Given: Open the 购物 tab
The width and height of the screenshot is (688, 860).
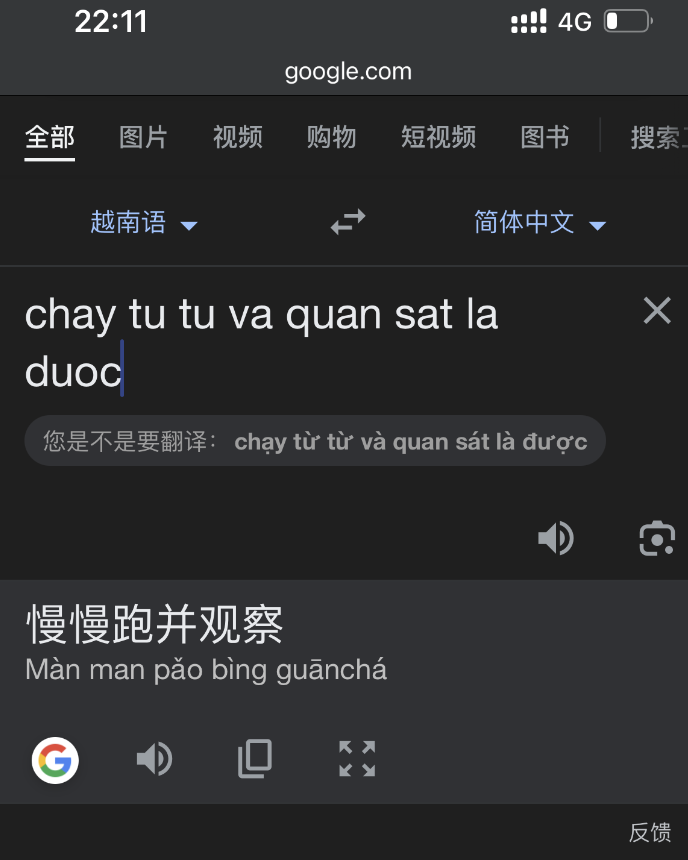Looking at the screenshot, I should pos(331,137).
